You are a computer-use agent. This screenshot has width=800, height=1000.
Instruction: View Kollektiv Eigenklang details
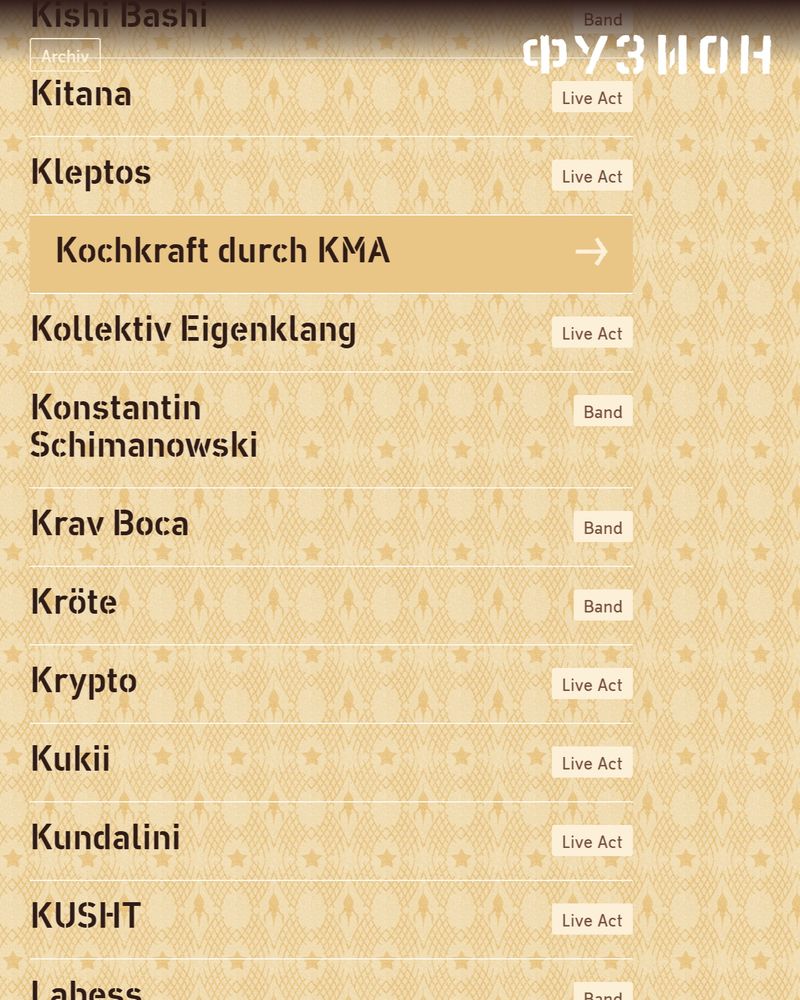click(x=331, y=333)
